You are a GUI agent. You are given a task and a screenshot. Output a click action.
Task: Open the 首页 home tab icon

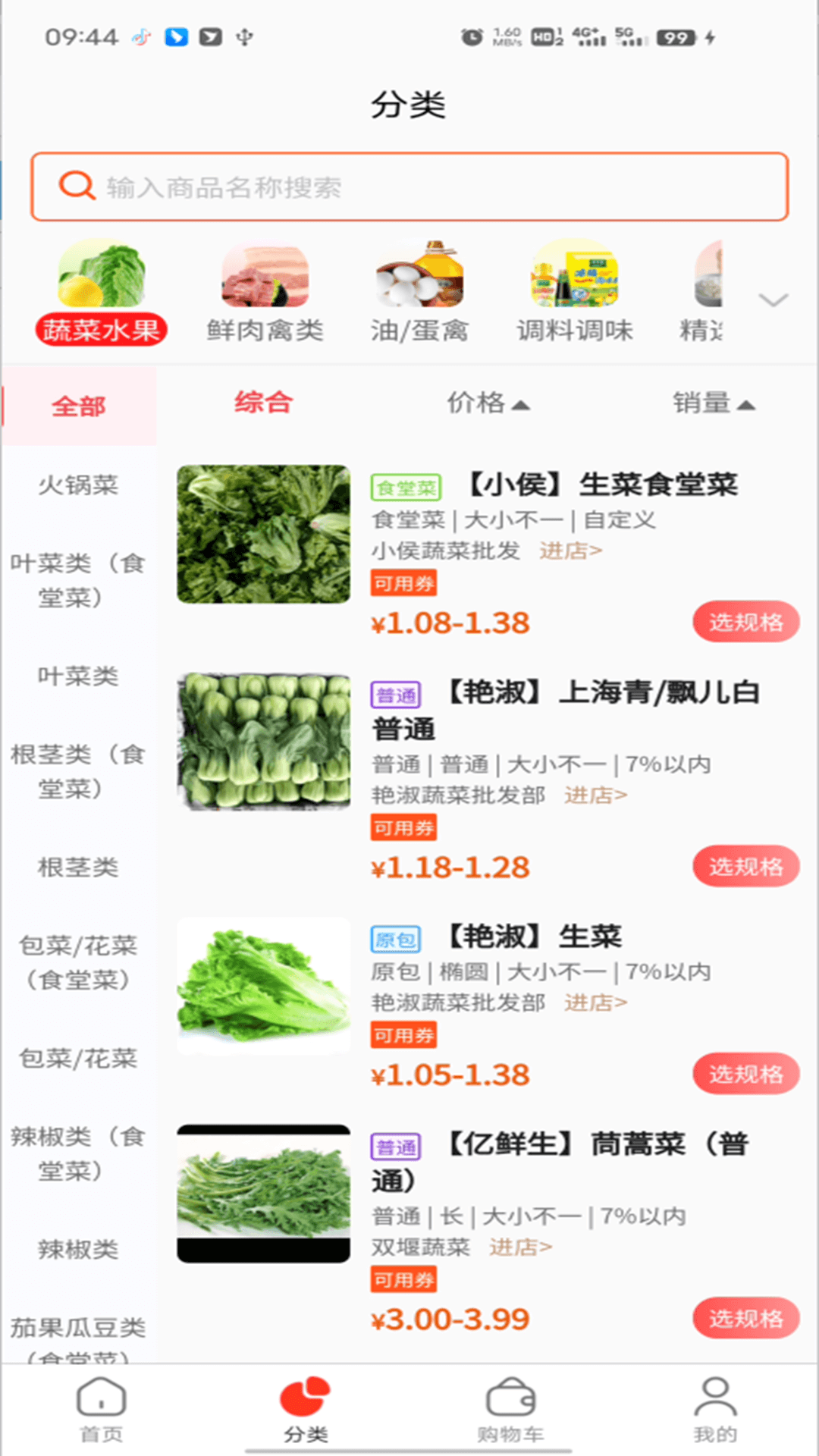(100, 1407)
